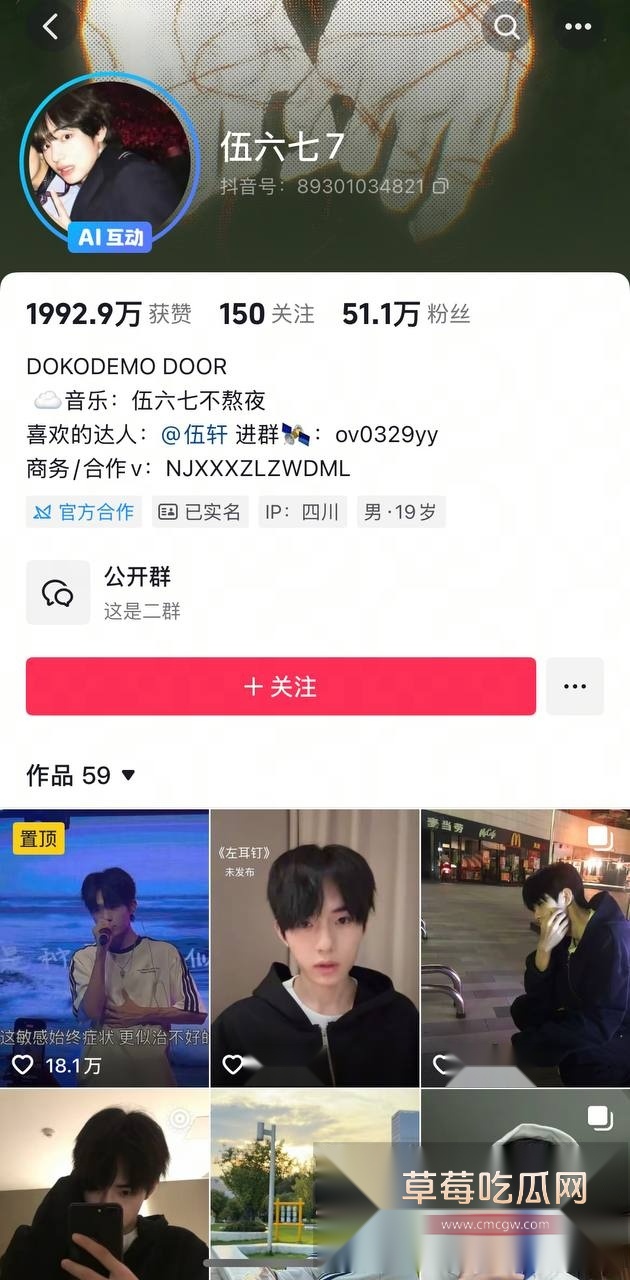
Task: Tap the 1992.9万 获赞 likes count
Action: coord(108,314)
